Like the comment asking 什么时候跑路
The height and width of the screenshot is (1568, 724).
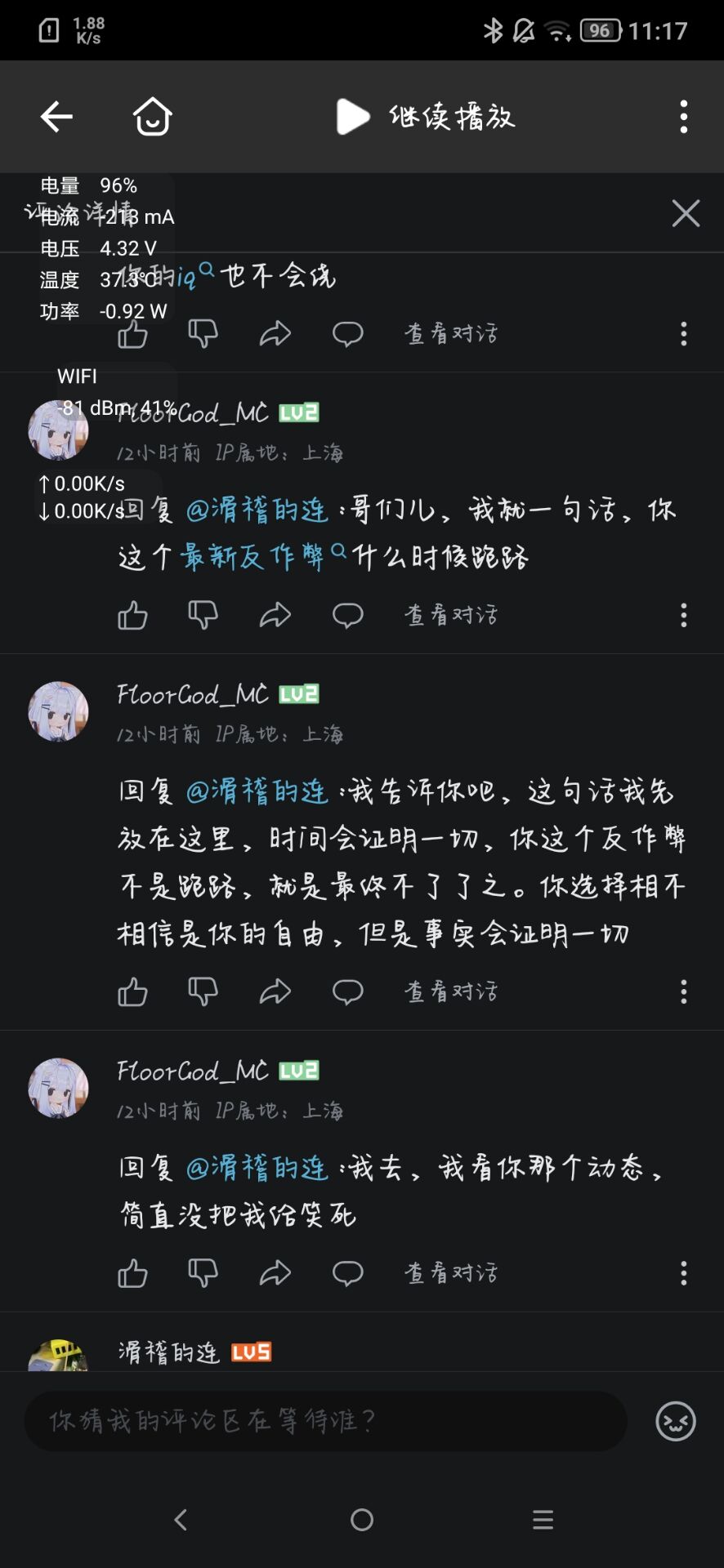[x=132, y=615]
